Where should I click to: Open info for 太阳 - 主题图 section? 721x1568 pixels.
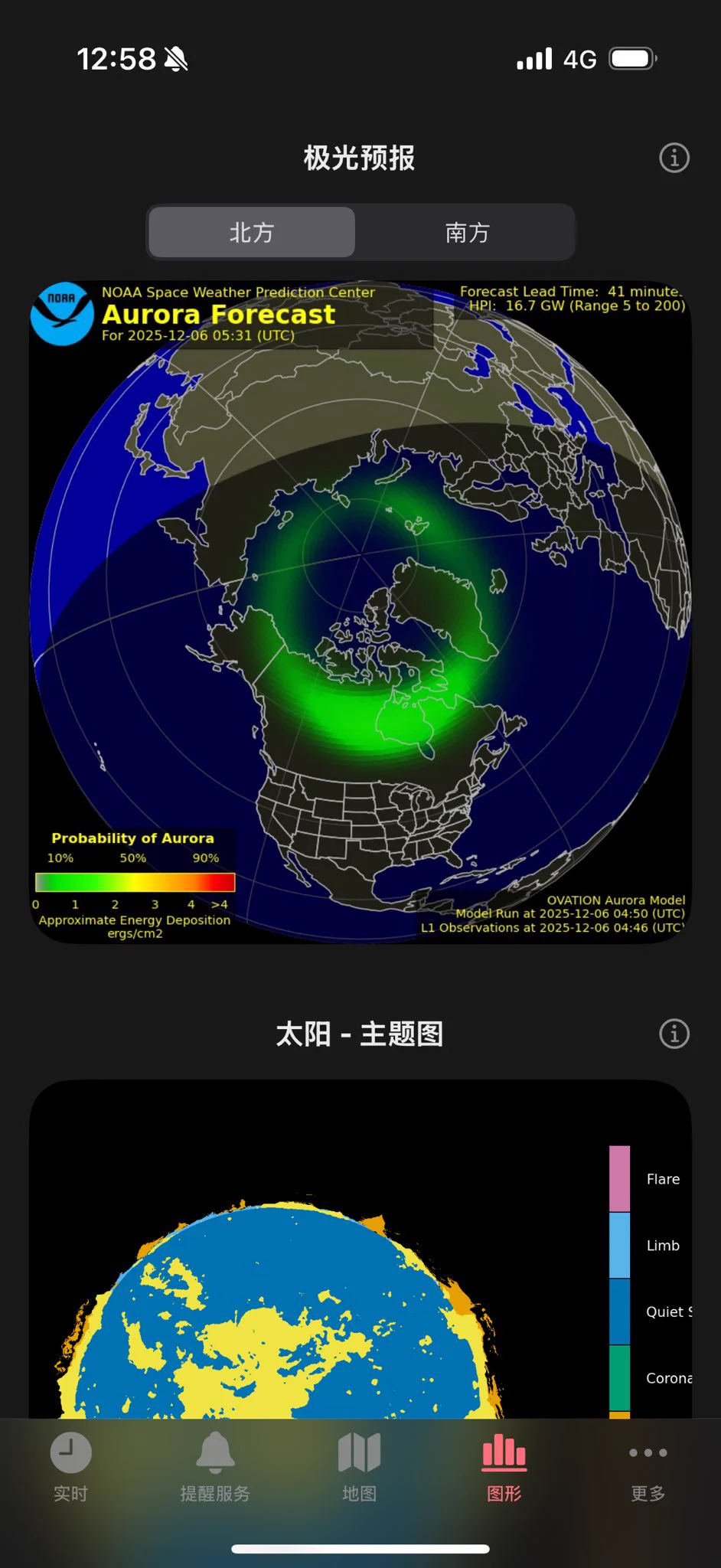click(674, 1034)
